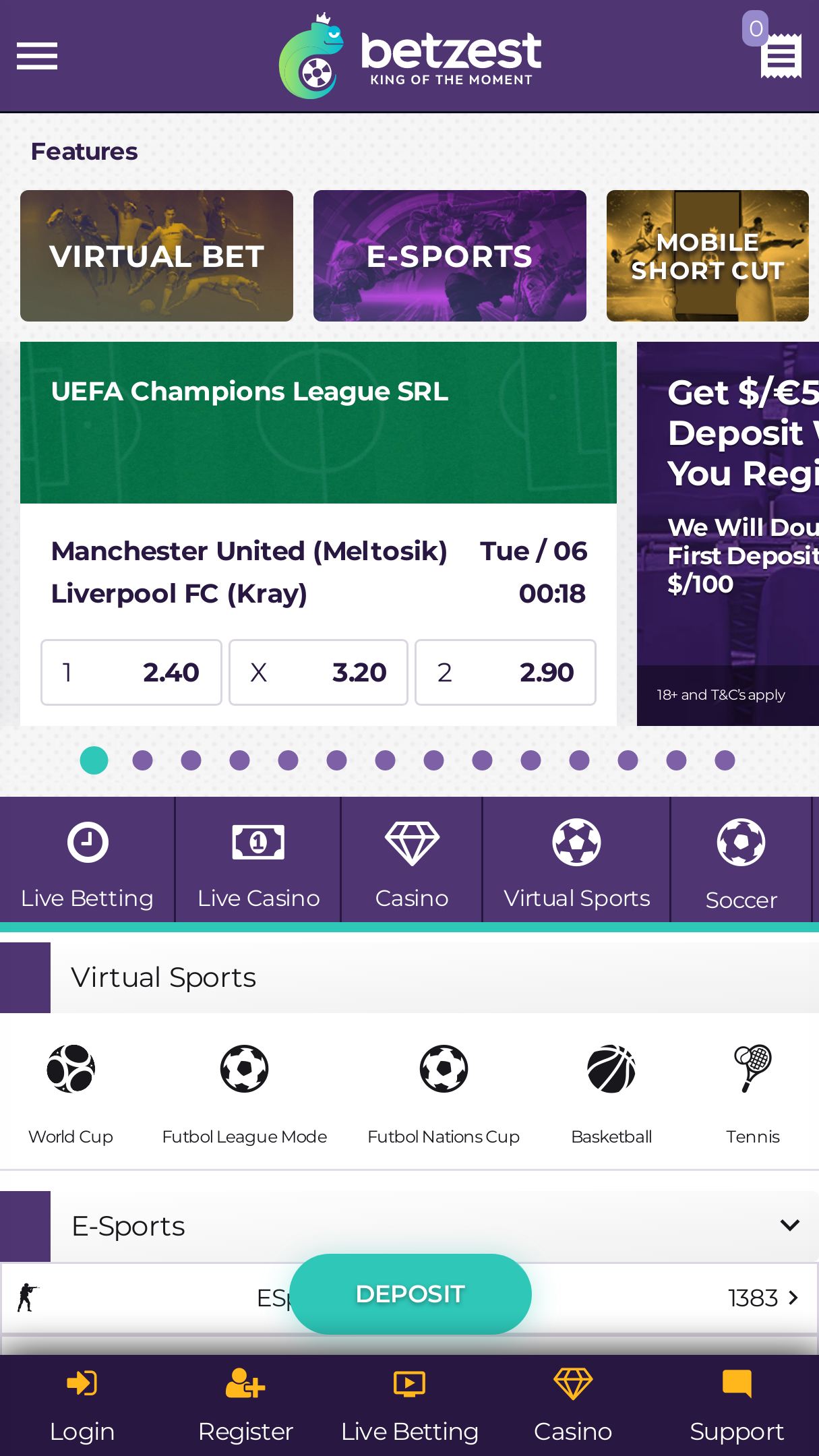
Task: Open the bet slip icon
Action: (x=781, y=56)
